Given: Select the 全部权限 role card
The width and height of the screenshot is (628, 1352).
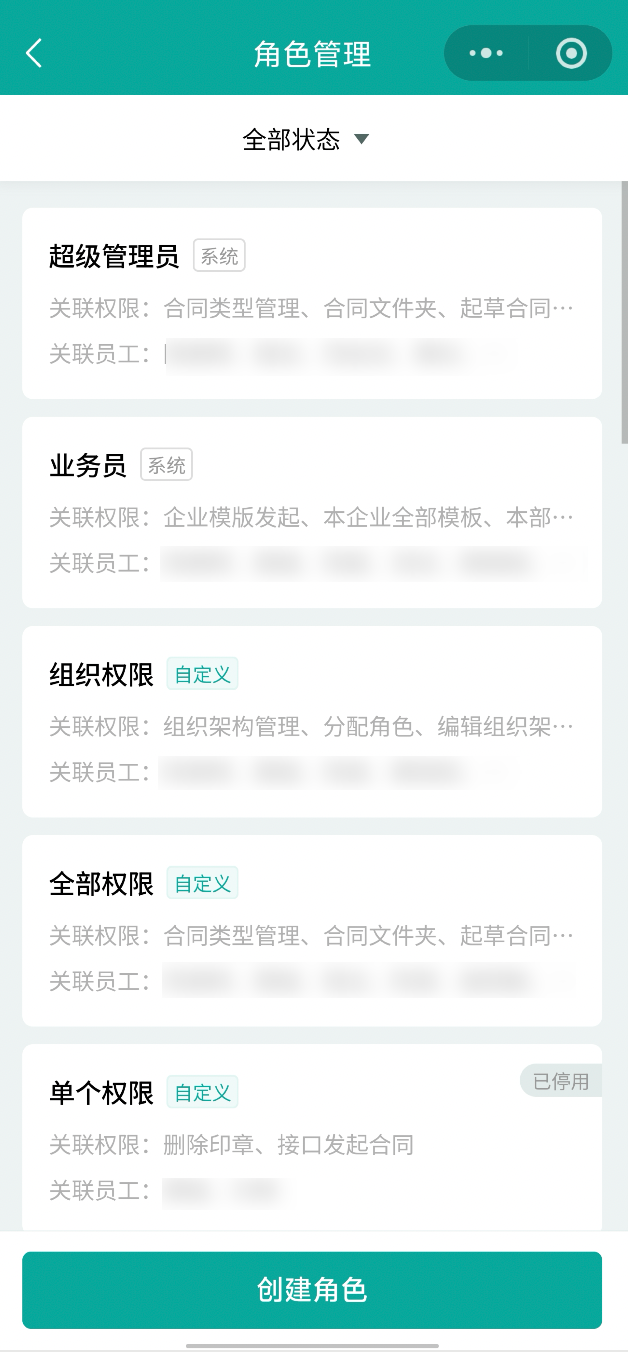Looking at the screenshot, I should [312, 930].
